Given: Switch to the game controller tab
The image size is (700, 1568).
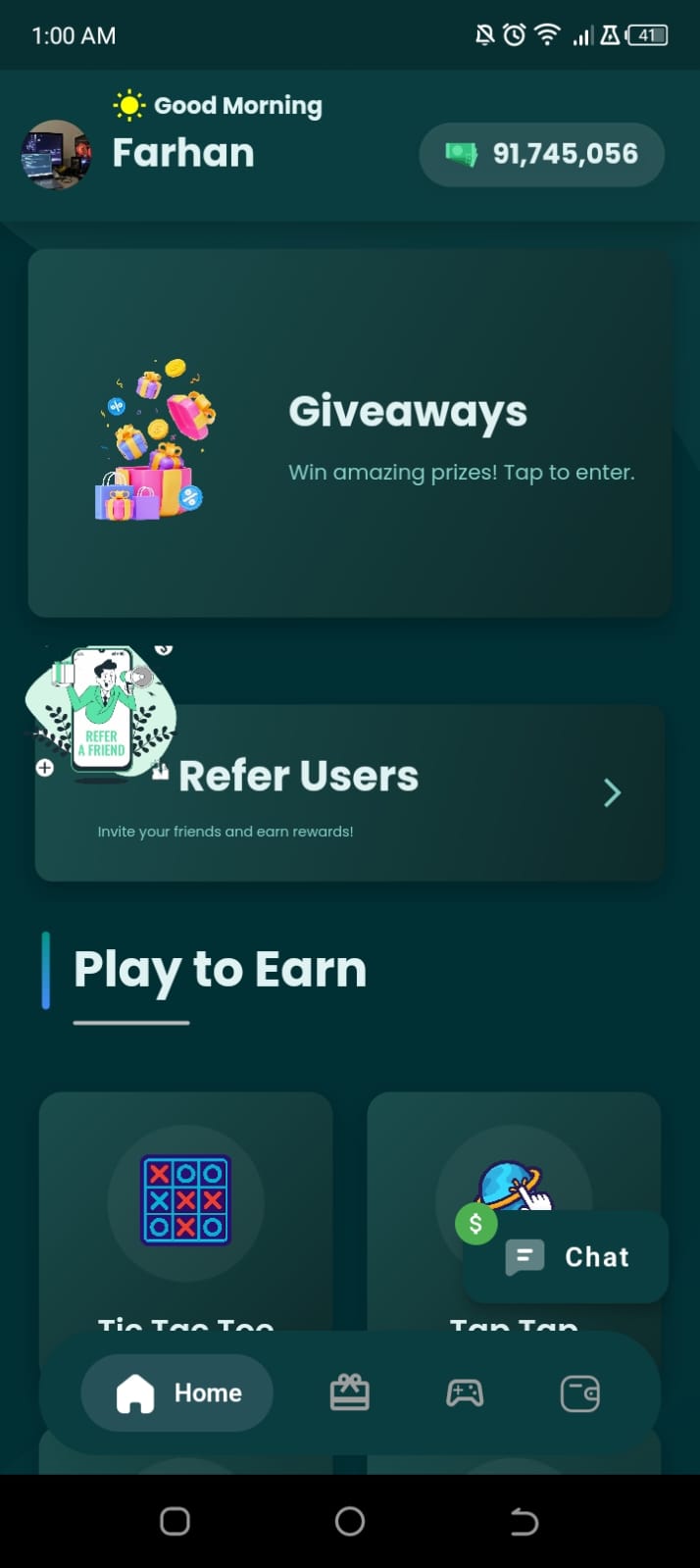Looking at the screenshot, I should point(465,1392).
